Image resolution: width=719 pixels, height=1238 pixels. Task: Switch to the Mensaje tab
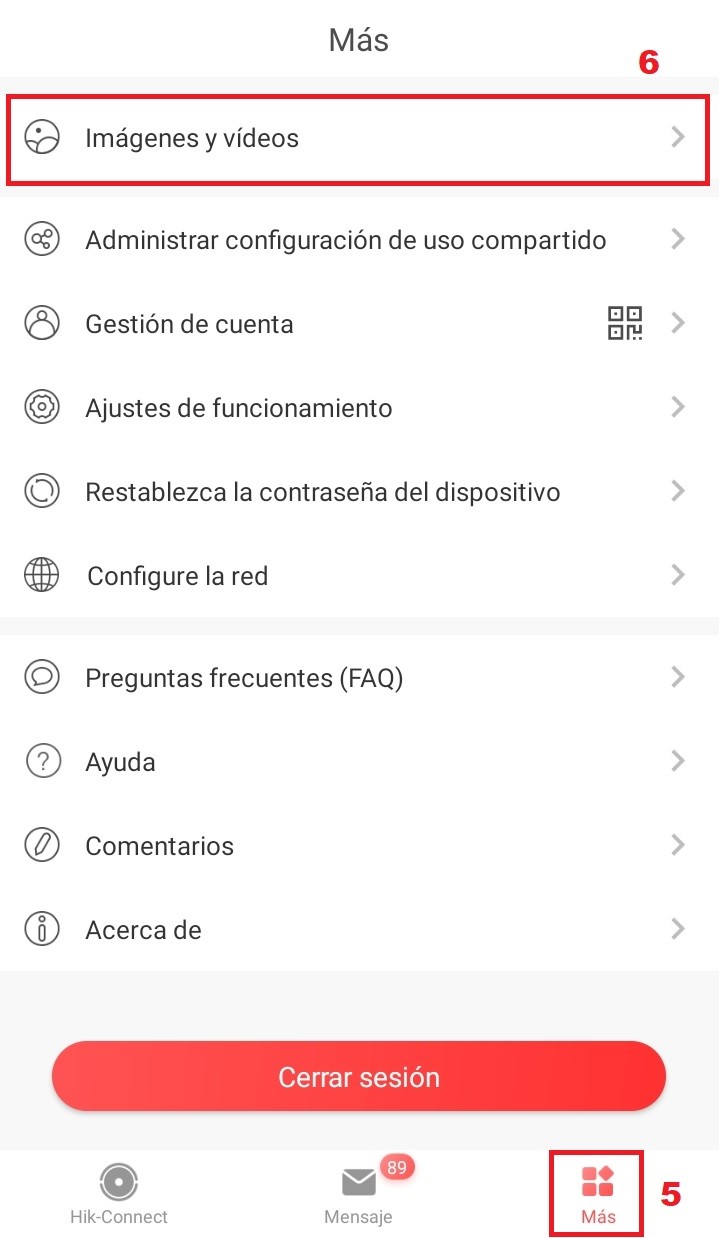tap(359, 1194)
